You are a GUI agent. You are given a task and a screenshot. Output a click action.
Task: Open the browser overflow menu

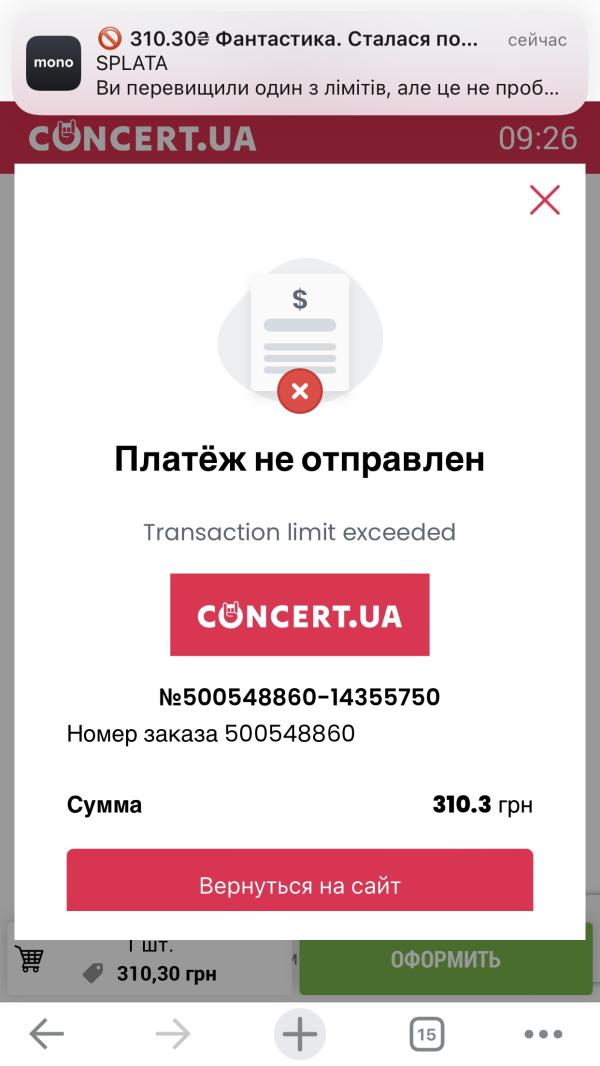[x=544, y=1034]
